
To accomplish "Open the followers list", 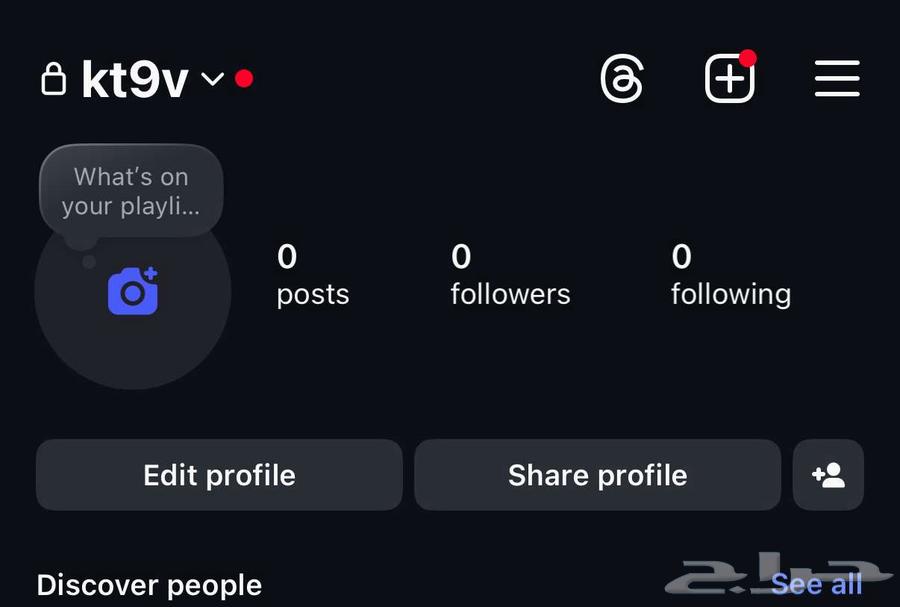I will 510,275.
